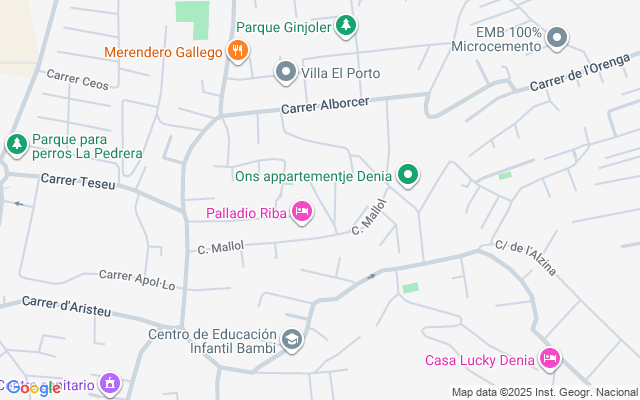Viewport: 640px width, 400px height.
Task: Tap the Villa El Porto marker
Action: click(x=286, y=72)
